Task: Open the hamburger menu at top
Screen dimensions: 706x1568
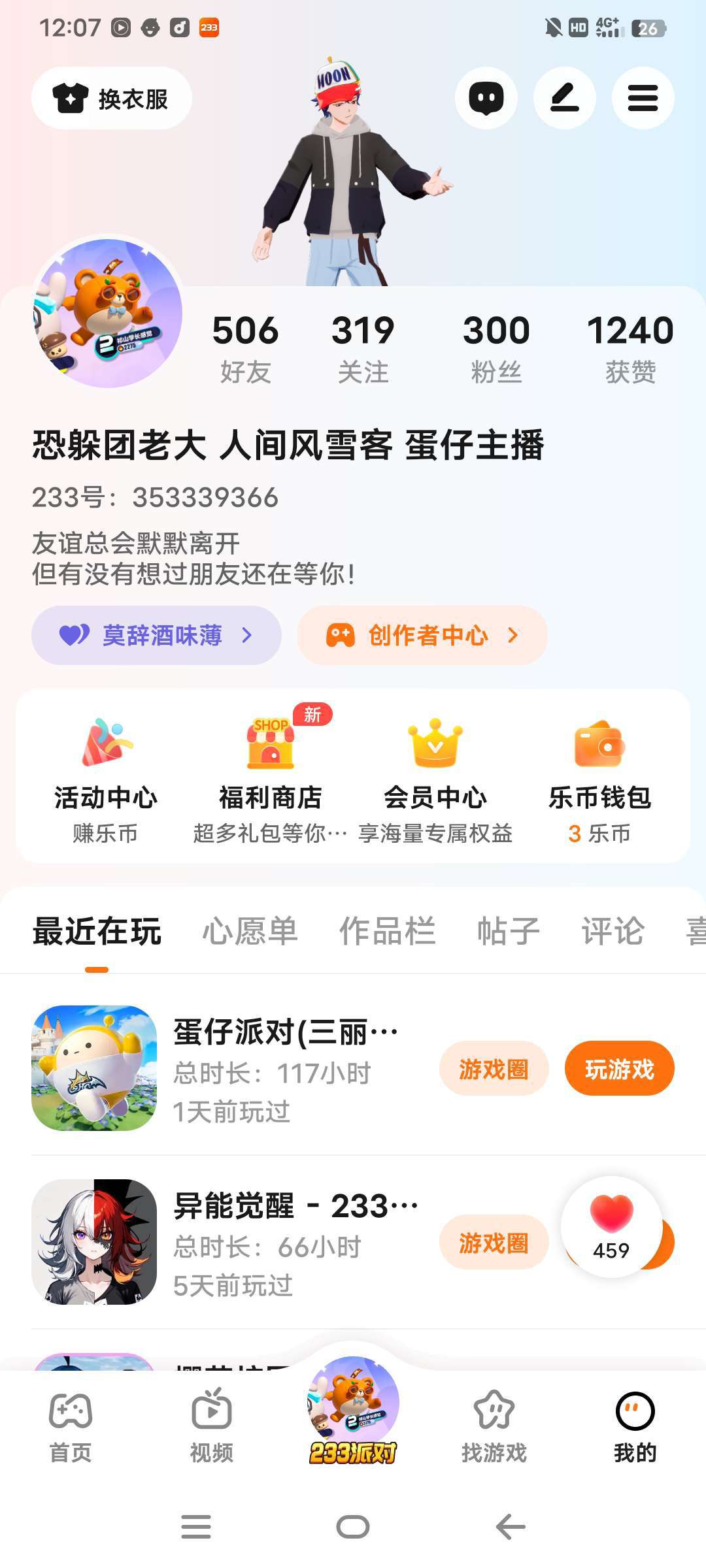Action: click(x=643, y=99)
